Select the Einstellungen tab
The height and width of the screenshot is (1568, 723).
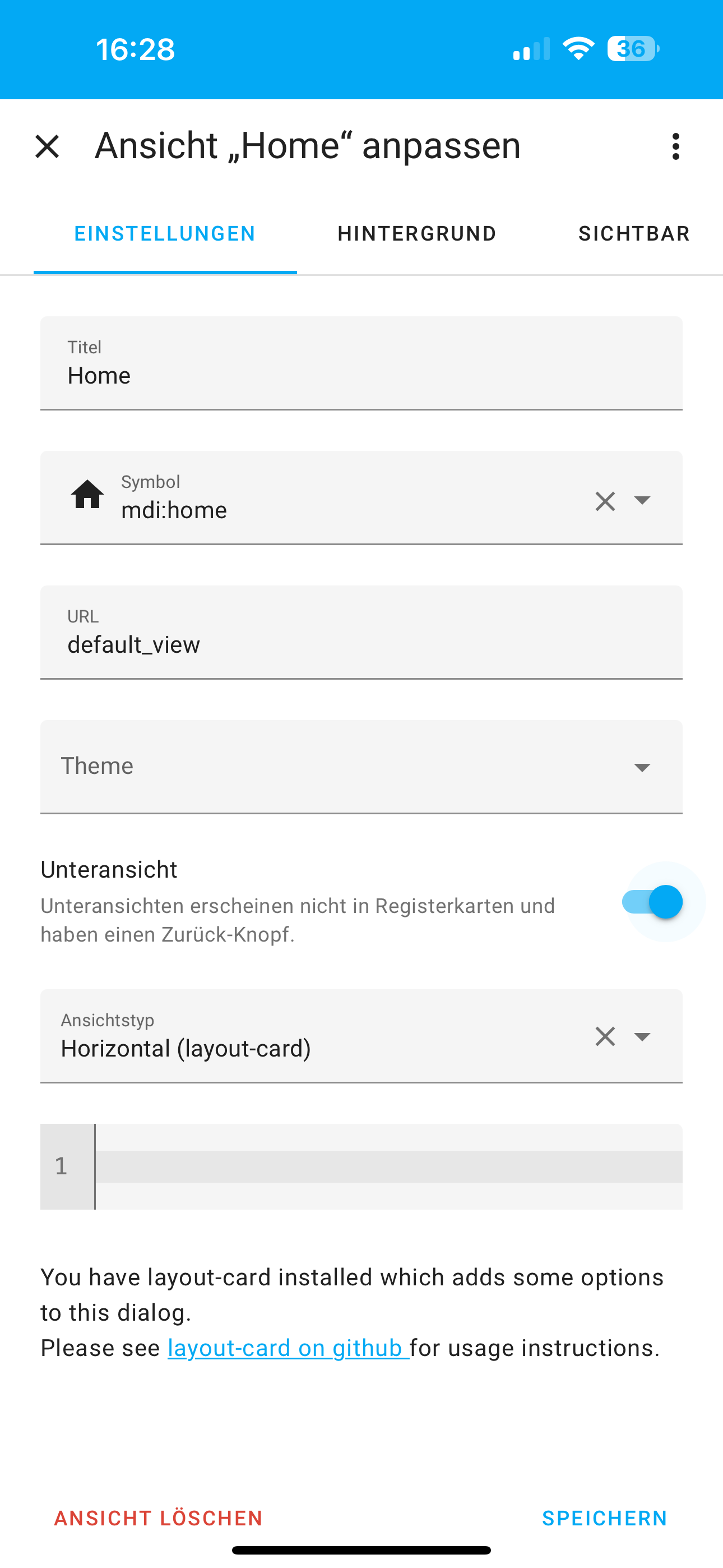tap(165, 234)
